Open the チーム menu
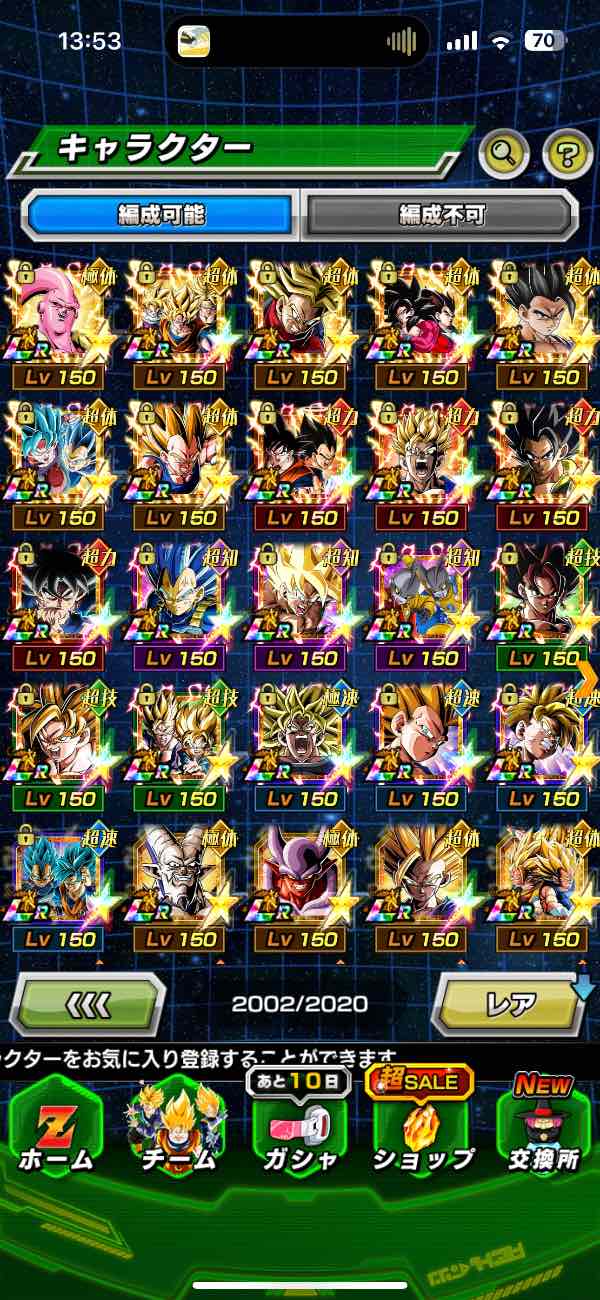 pos(178,1128)
